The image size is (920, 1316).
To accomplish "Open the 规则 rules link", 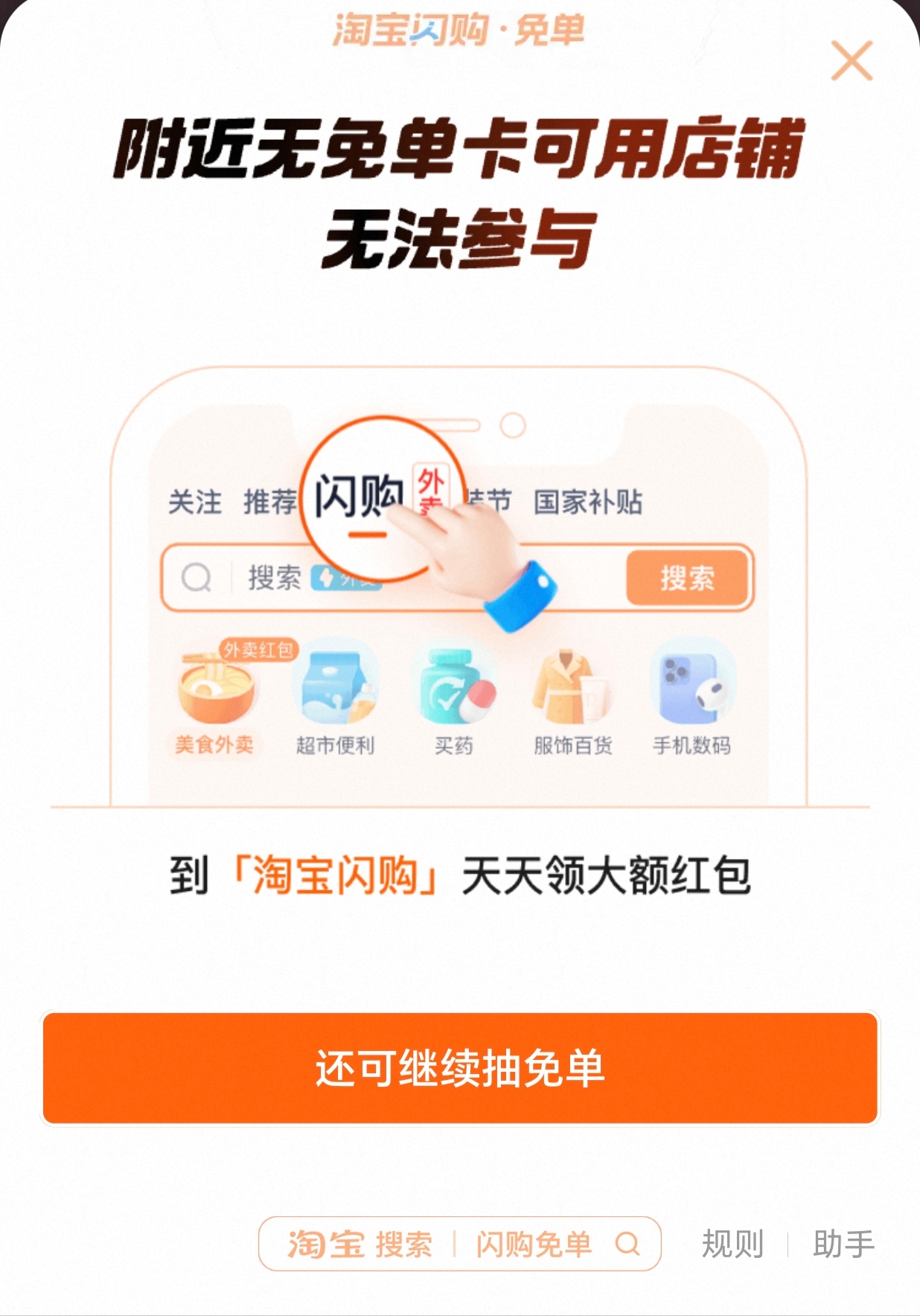I will [x=732, y=1244].
